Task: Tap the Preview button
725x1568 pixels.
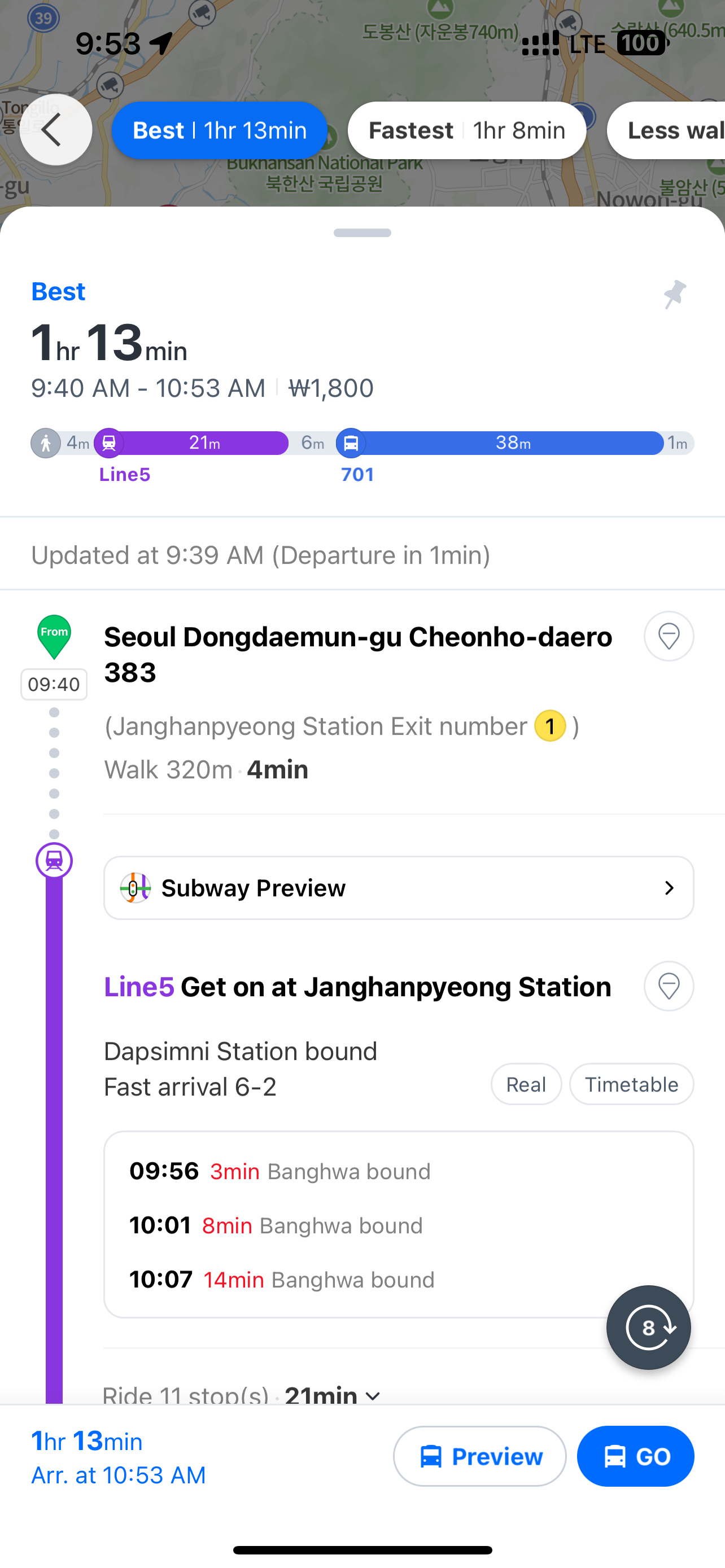Action: 480,1456
